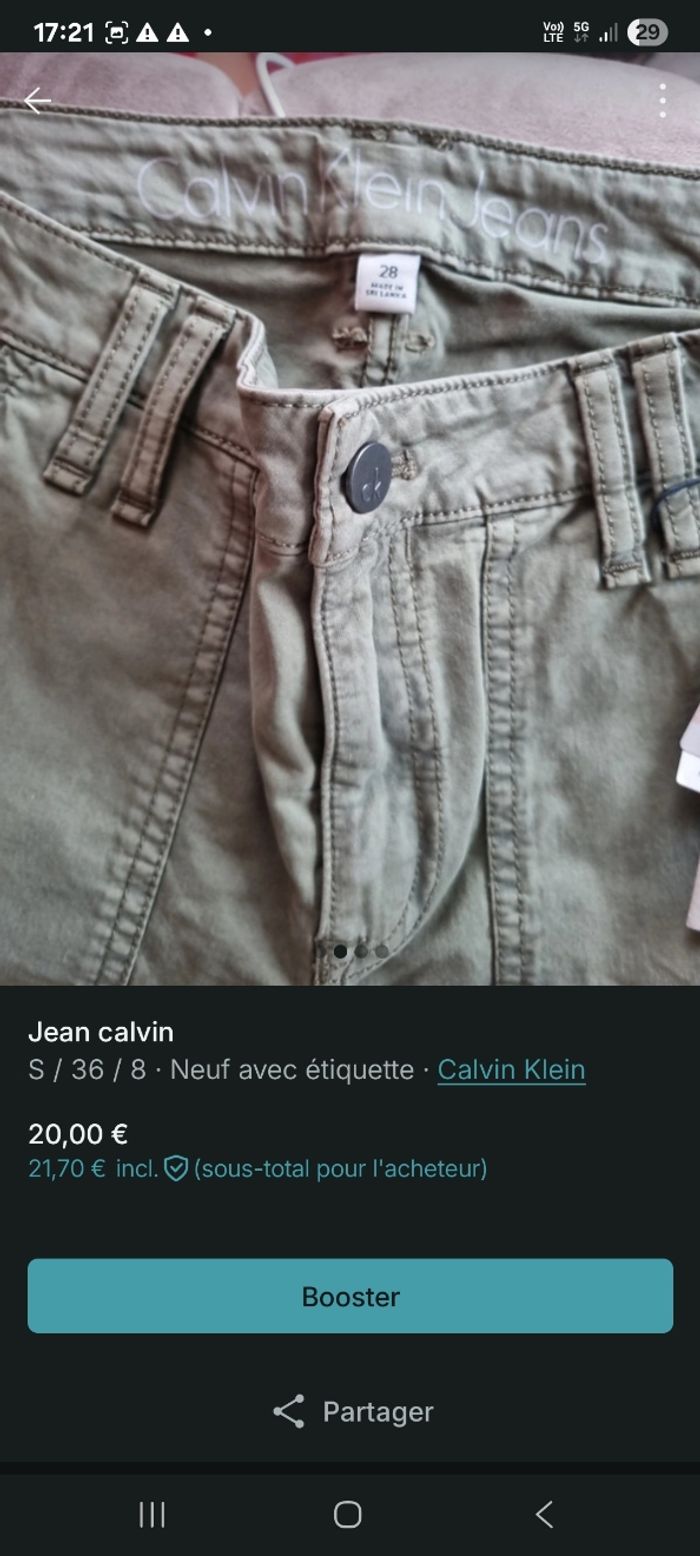Go back using the arrow icon
The image size is (700, 1556).
pyautogui.click(x=37, y=101)
